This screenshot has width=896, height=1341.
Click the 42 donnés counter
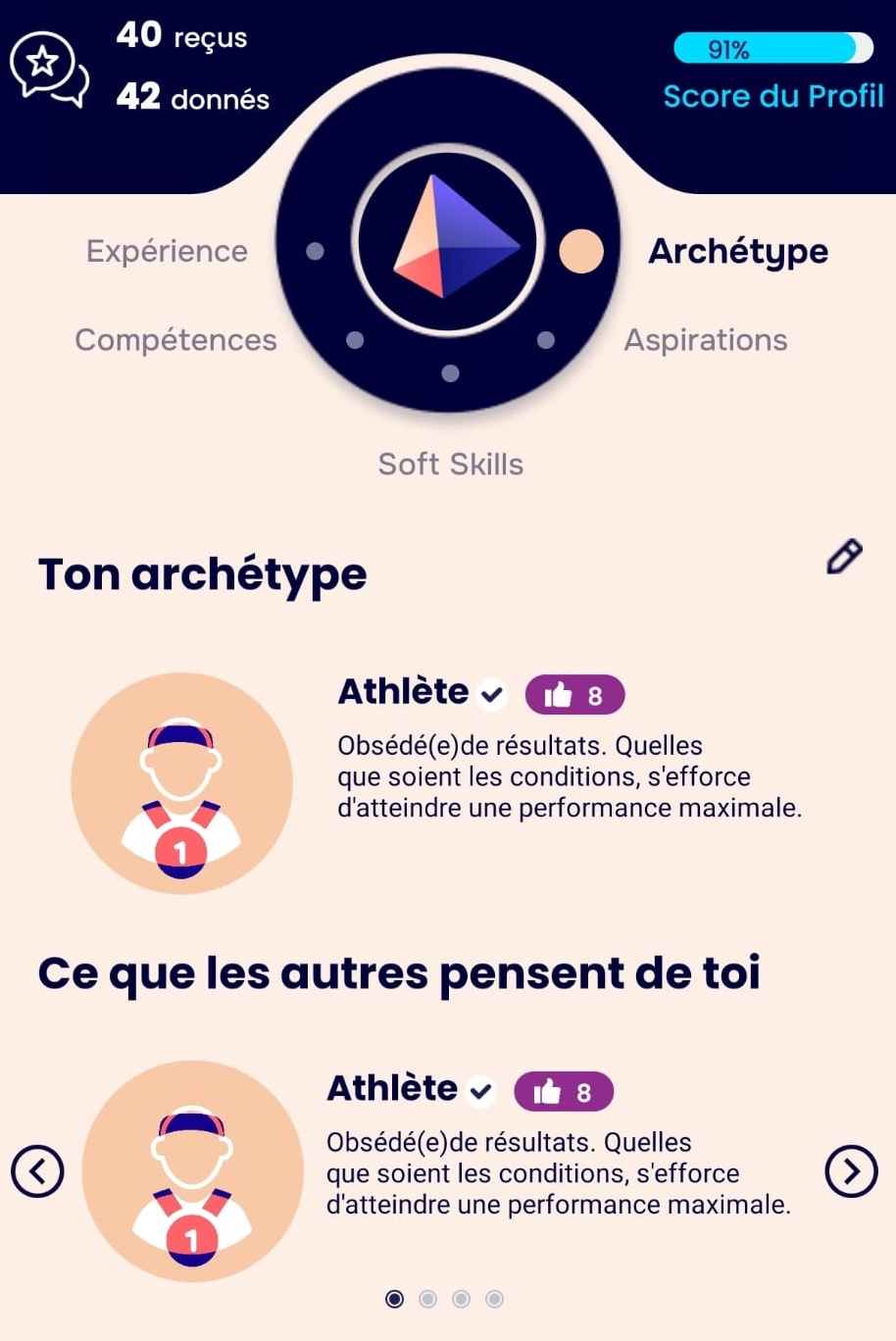[x=192, y=98]
